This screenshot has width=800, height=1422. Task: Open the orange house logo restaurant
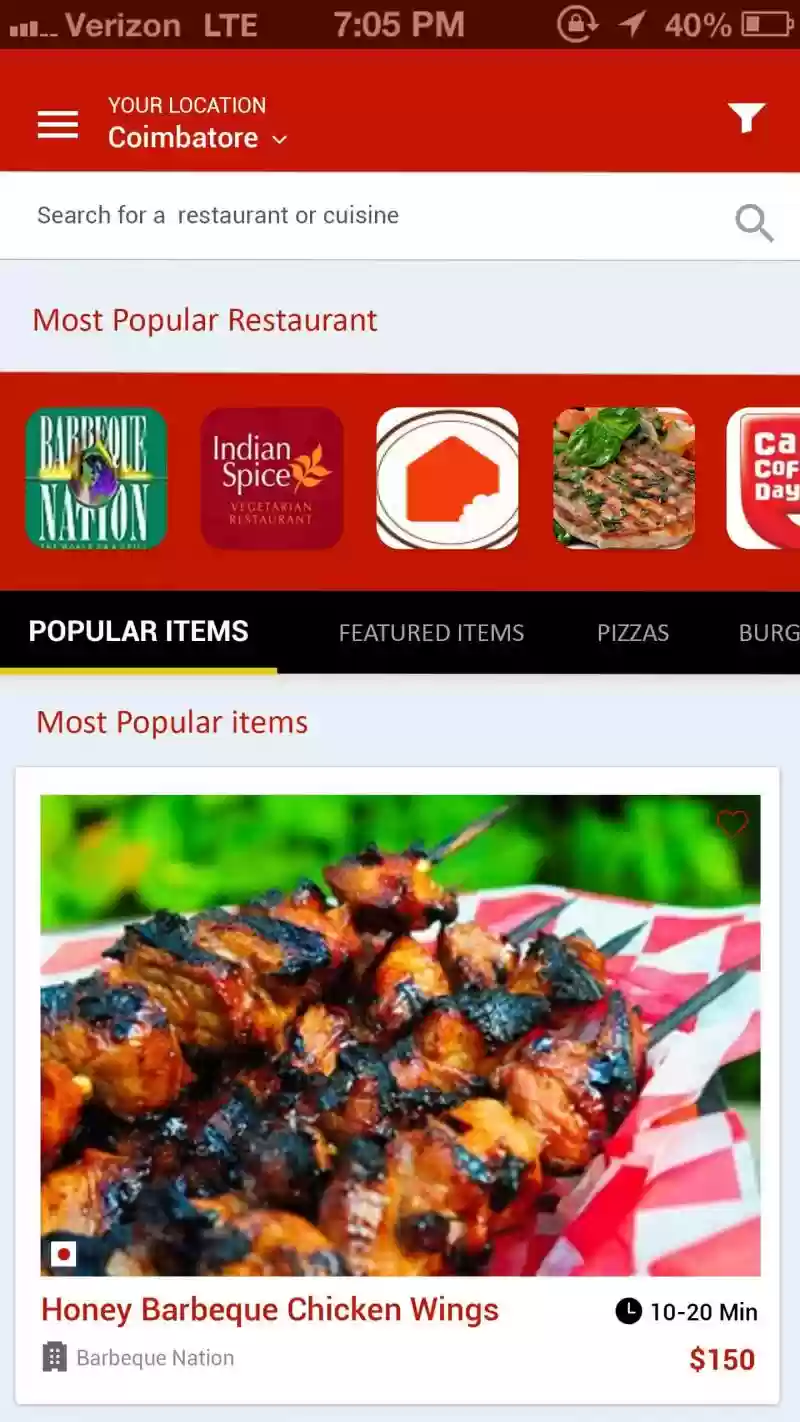(447, 478)
